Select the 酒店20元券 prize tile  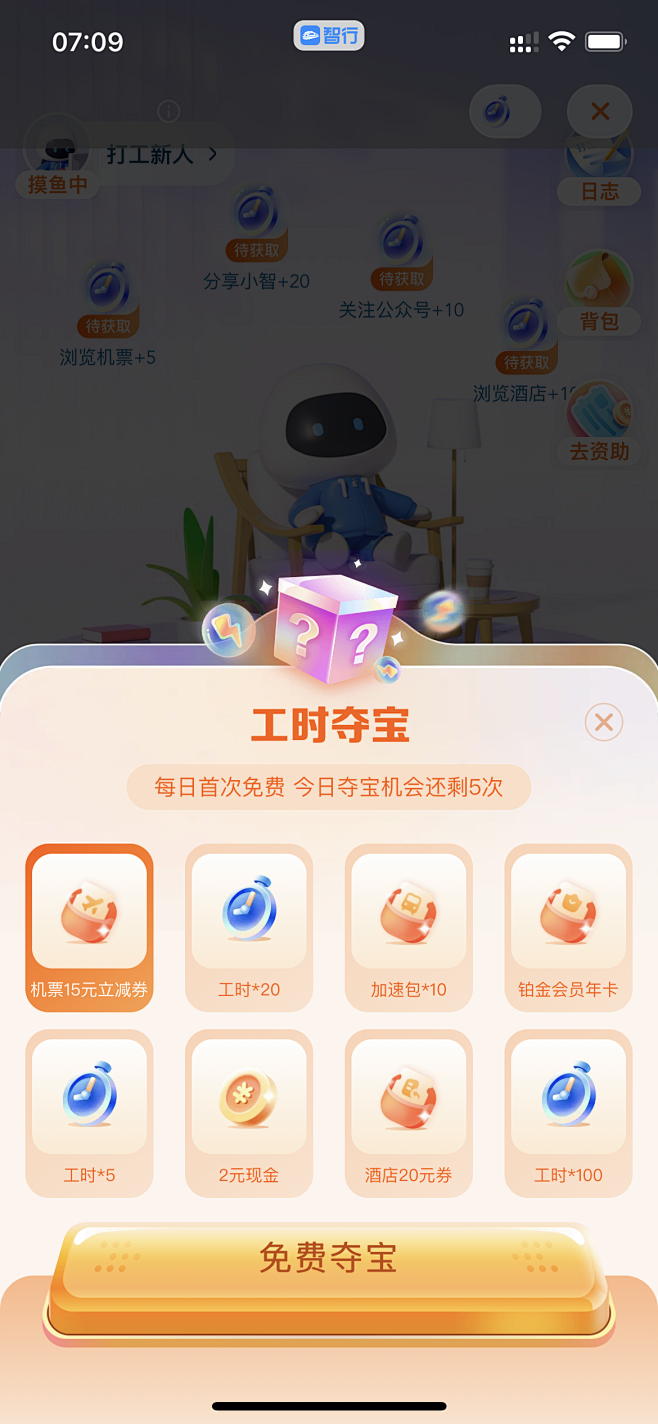(408, 1112)
